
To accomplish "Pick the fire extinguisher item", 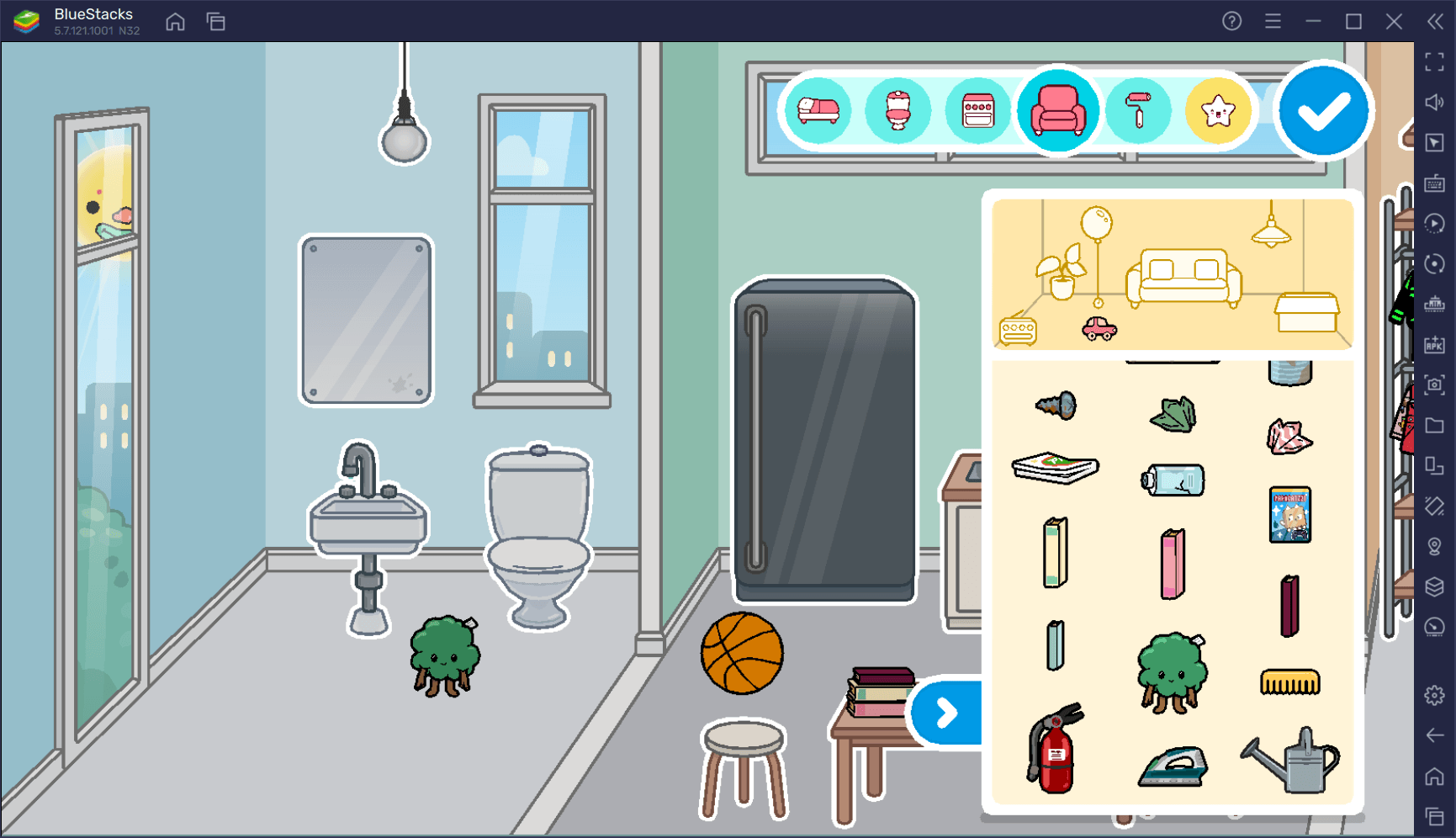I will click(1053, 748).
